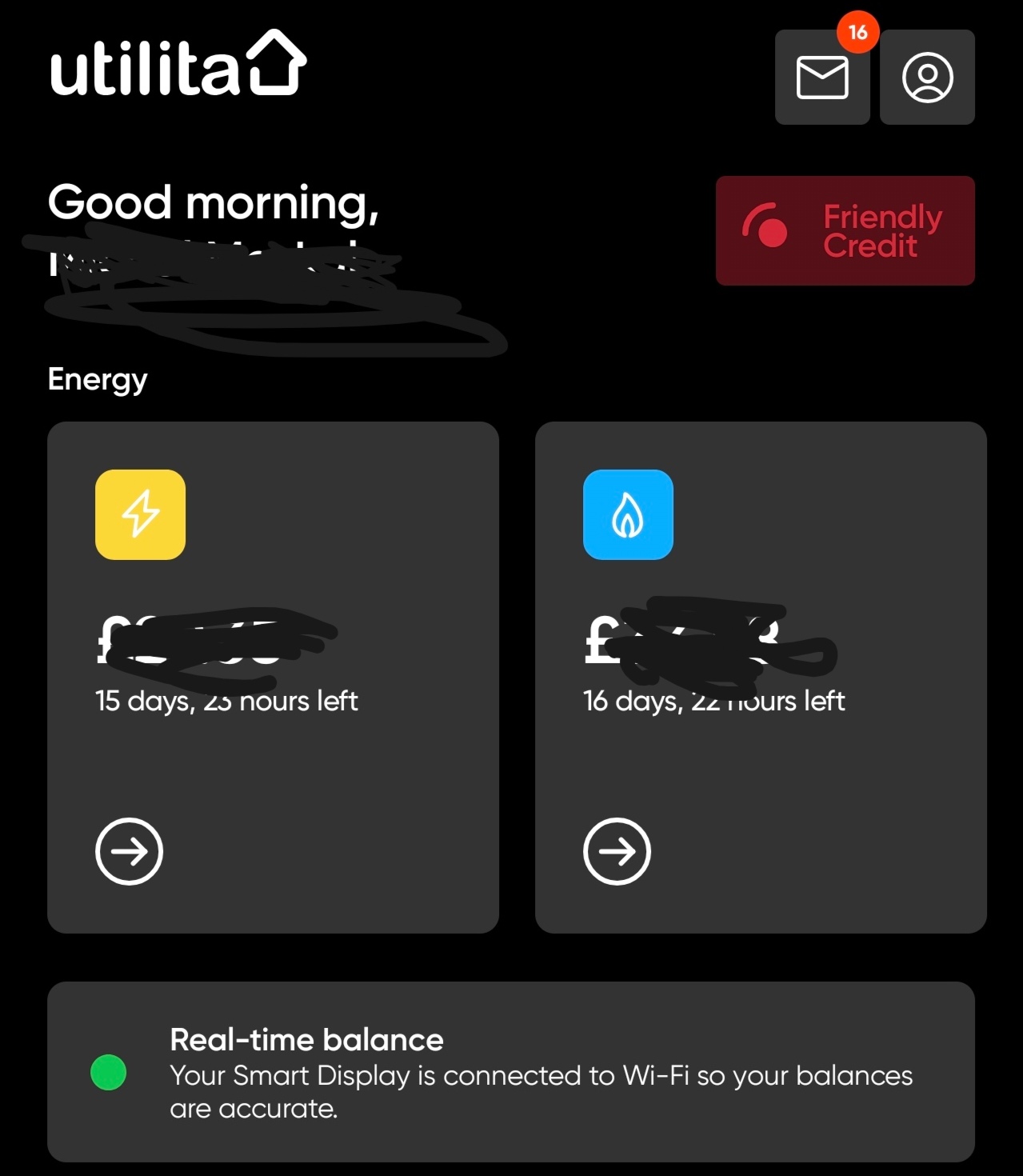Tap the Friendly Credit button
This screenshot has width=1023, height=1176.
point(845,231)
